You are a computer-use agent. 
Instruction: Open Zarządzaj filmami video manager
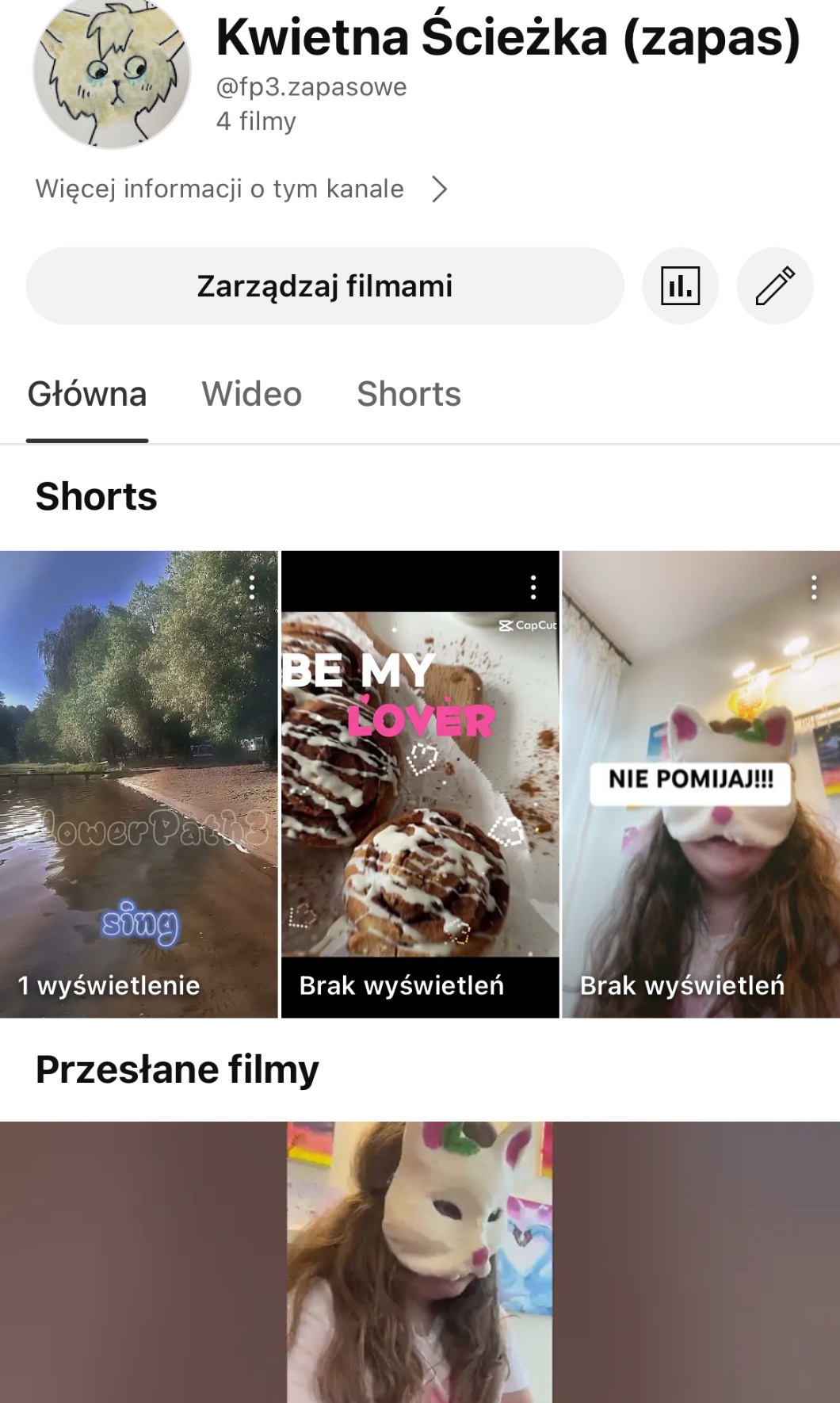pyautogui.click(x=324, y=286)
